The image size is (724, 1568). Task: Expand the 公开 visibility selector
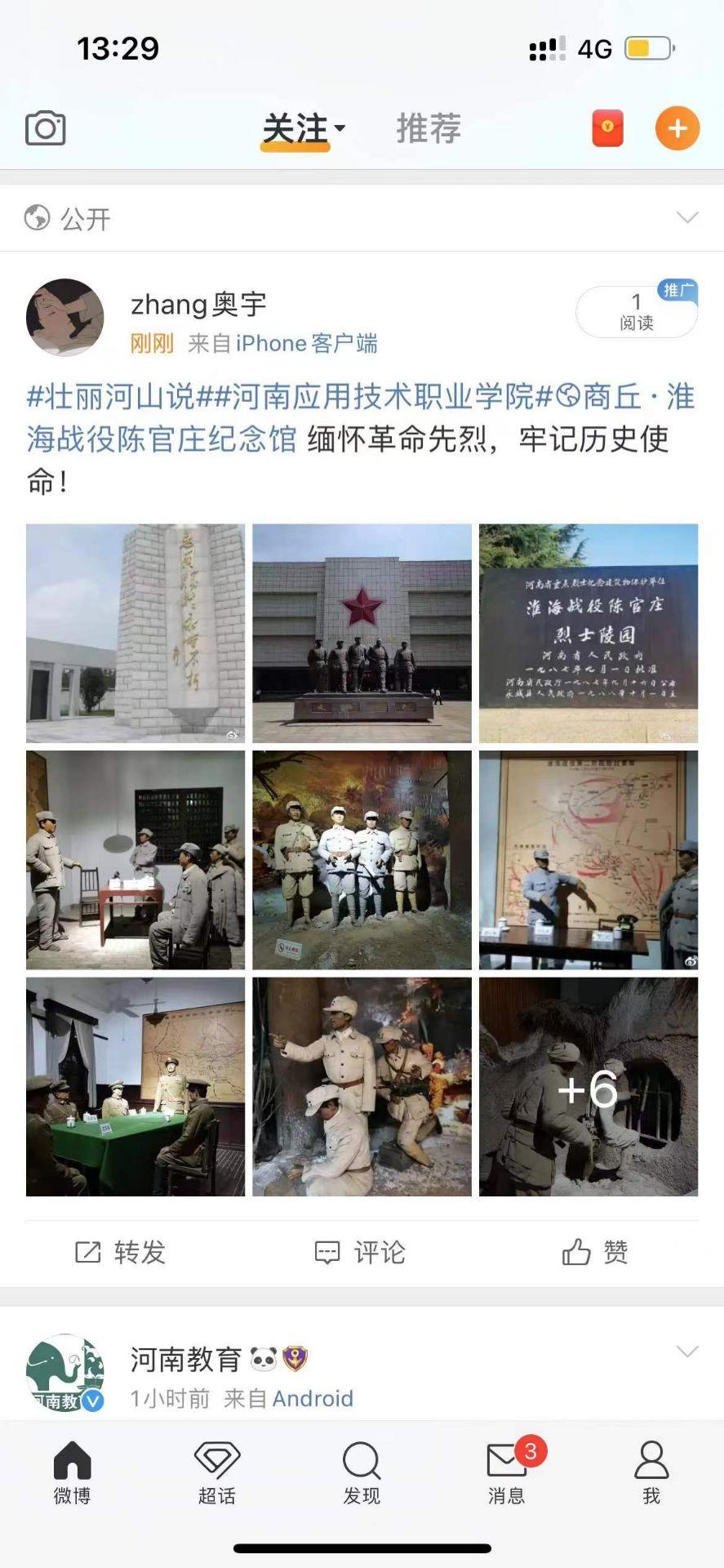pos(687,218)
